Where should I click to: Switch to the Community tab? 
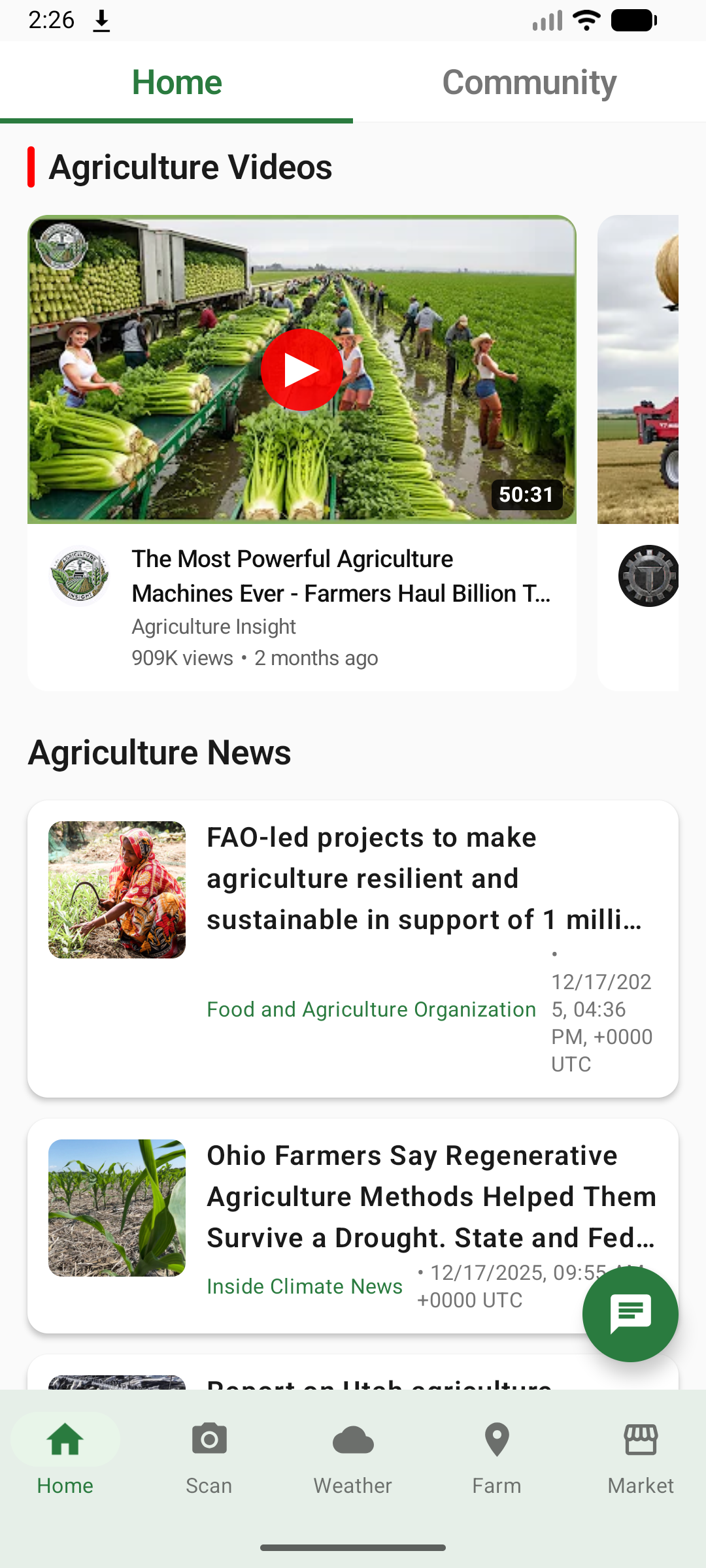[x=529, y=82]
